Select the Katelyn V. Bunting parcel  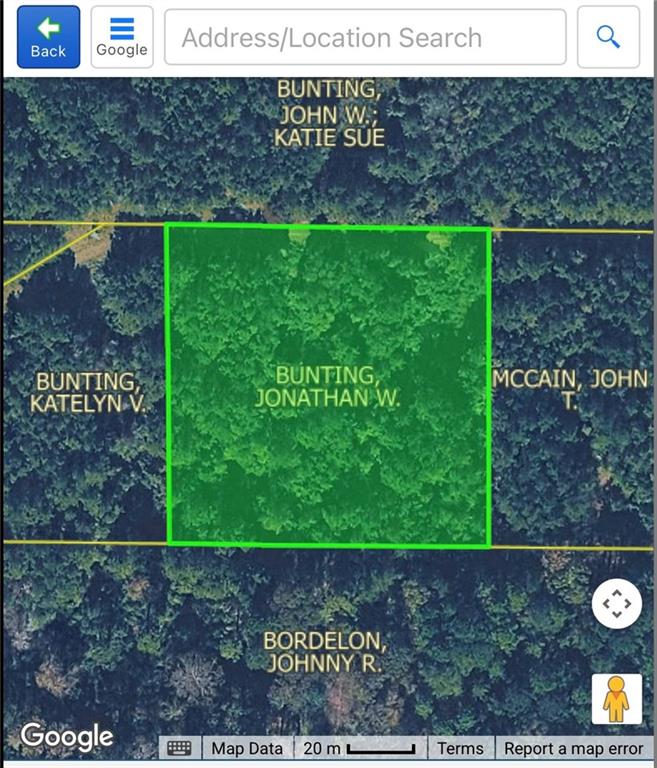coord(88,393)
